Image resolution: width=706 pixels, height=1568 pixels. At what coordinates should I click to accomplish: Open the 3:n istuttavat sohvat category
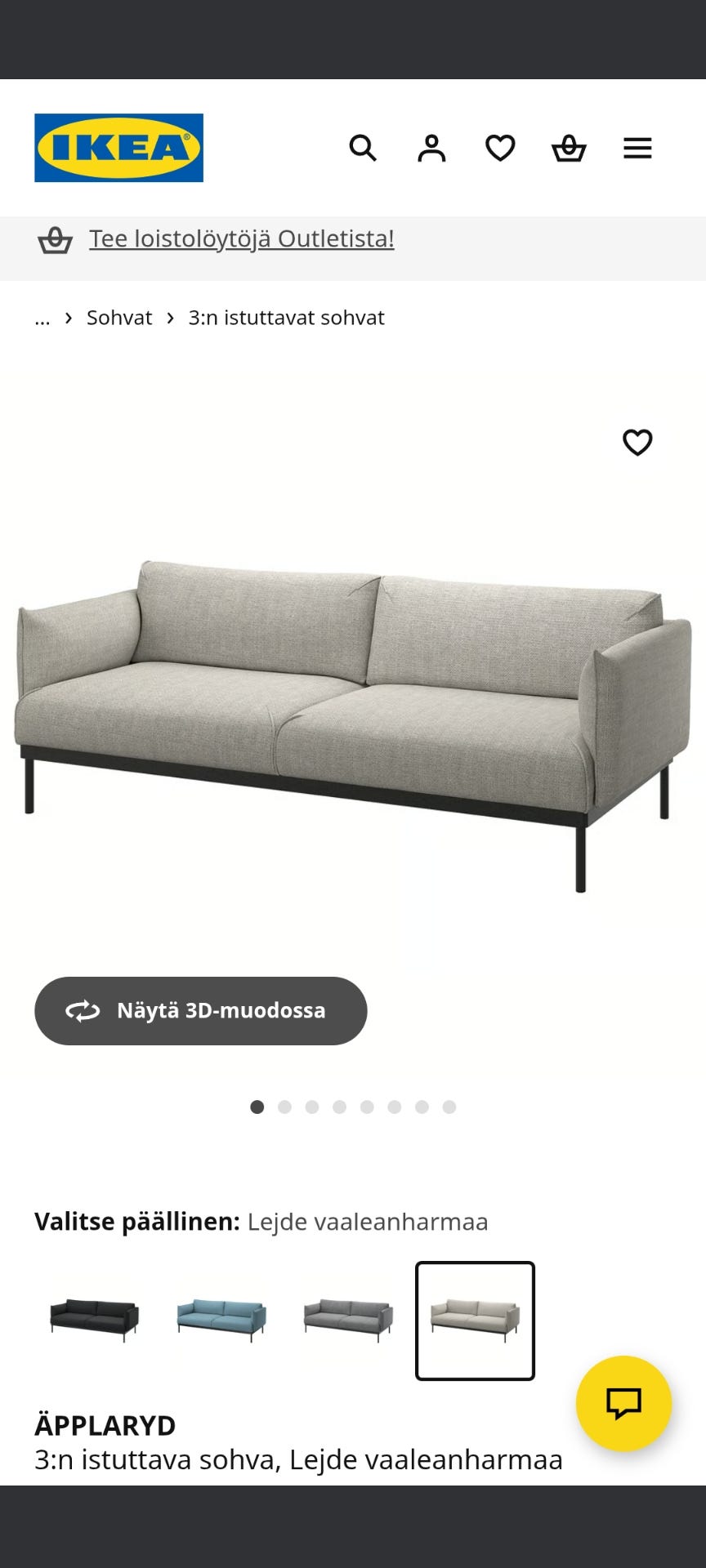click(286, 318)
